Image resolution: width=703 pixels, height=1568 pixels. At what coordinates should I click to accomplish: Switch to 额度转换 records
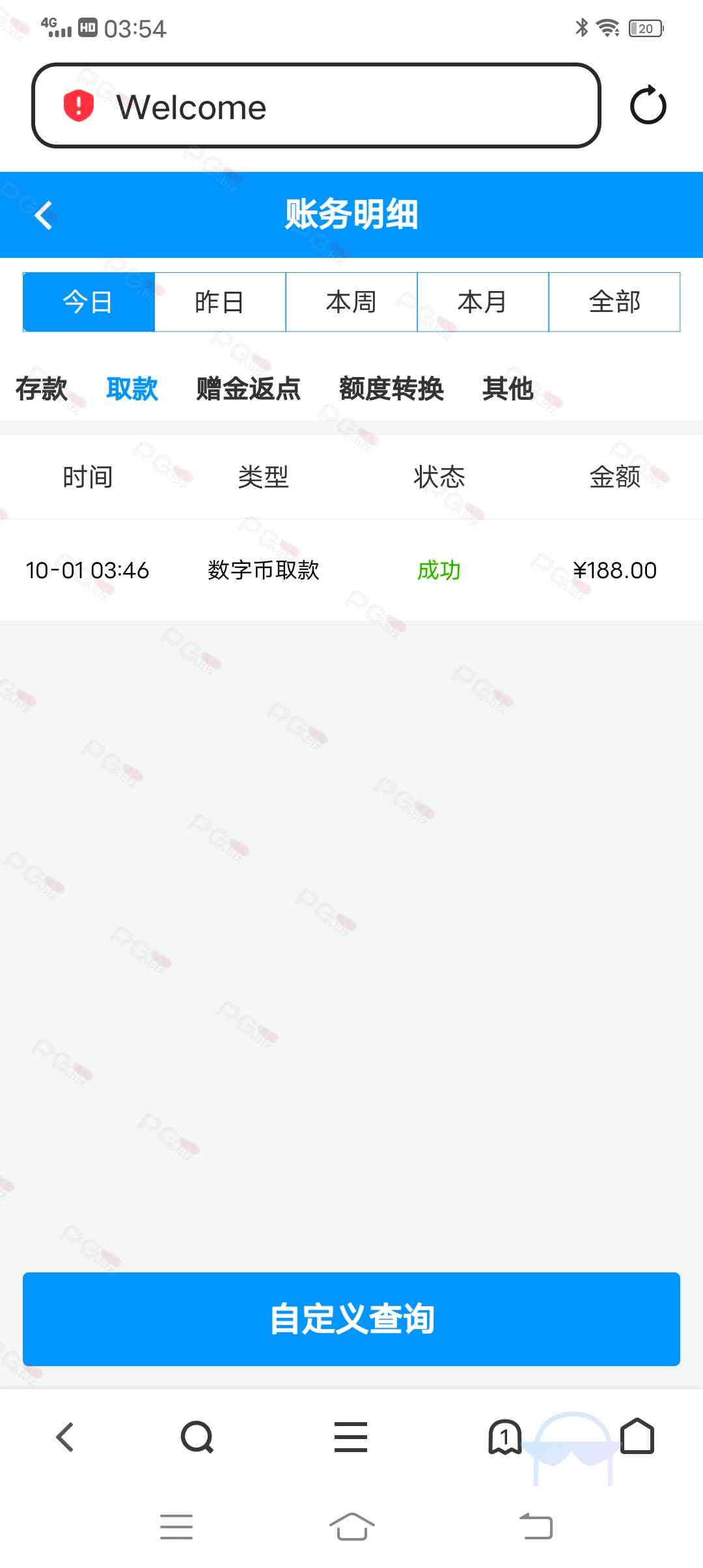click(391, 389)
